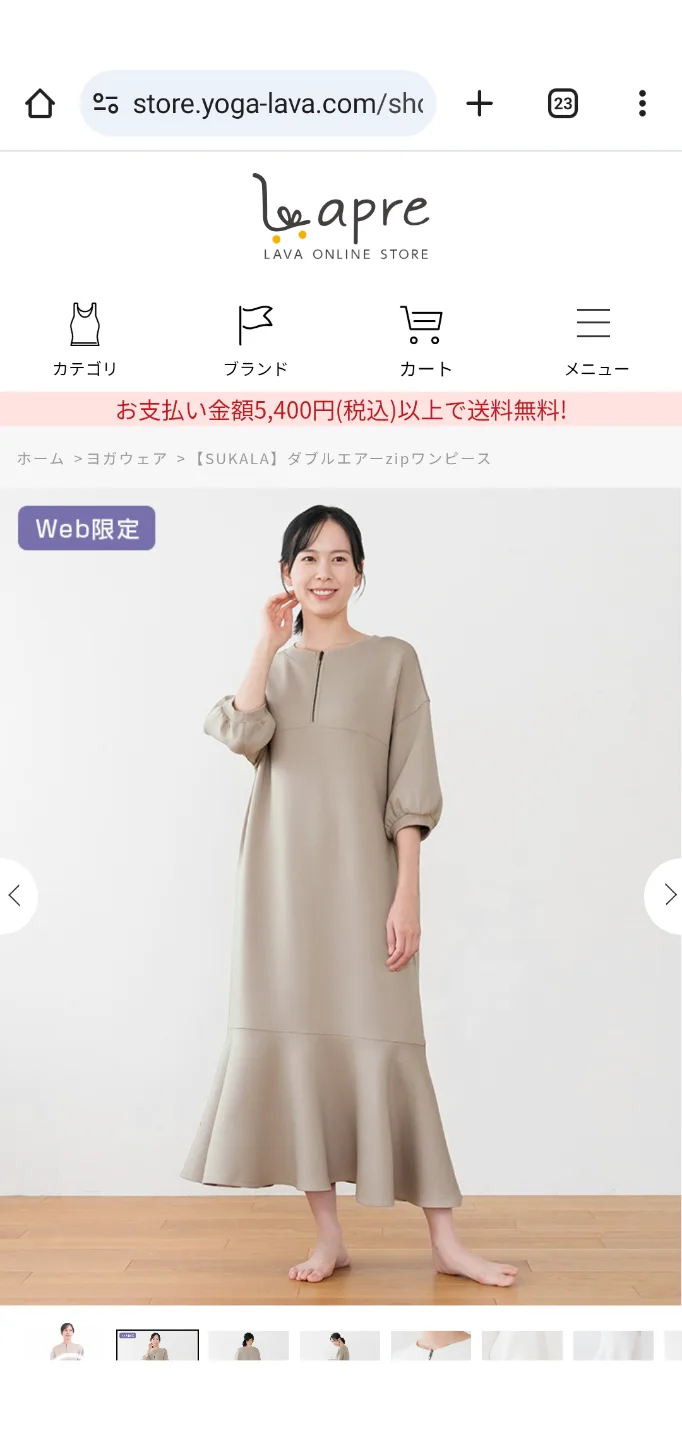Select the first product thumbnail
This screenshot has height=1440, width=682.
(x=67, y=1344)
